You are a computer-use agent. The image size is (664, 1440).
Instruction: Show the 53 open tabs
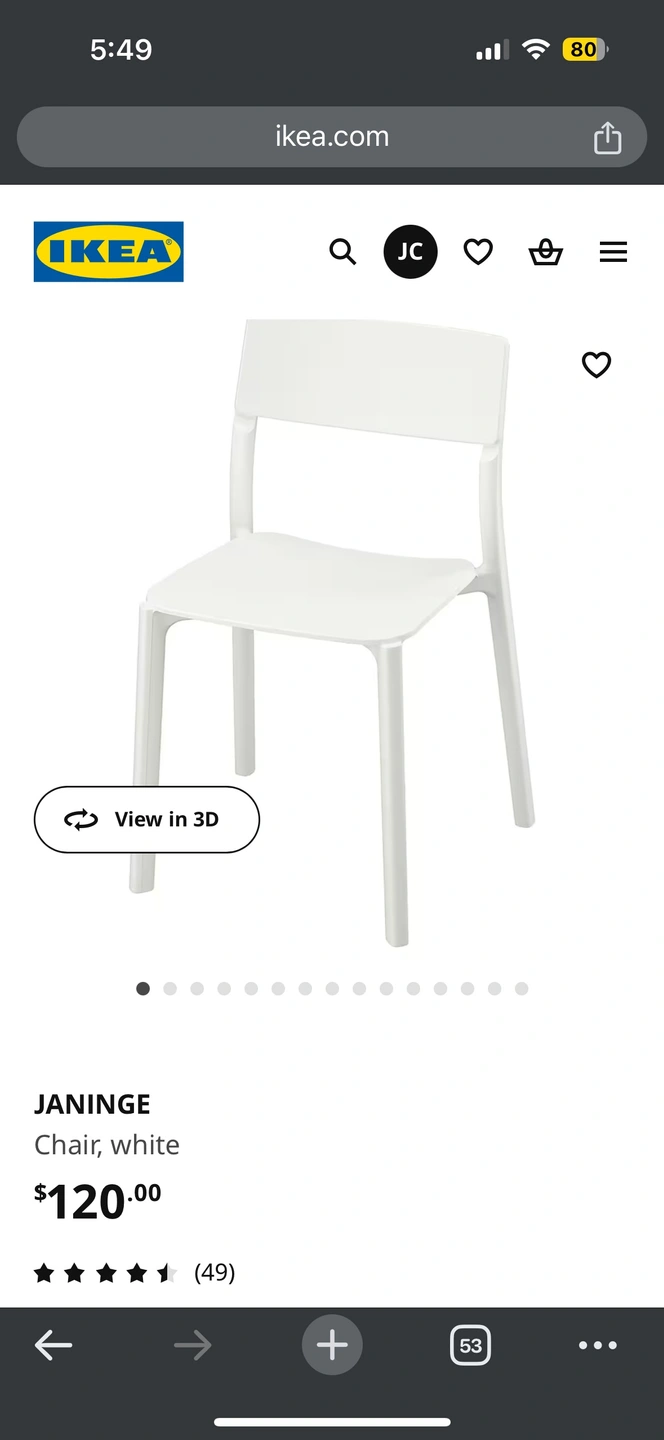pyautogui.click(x=470, y=1346)
